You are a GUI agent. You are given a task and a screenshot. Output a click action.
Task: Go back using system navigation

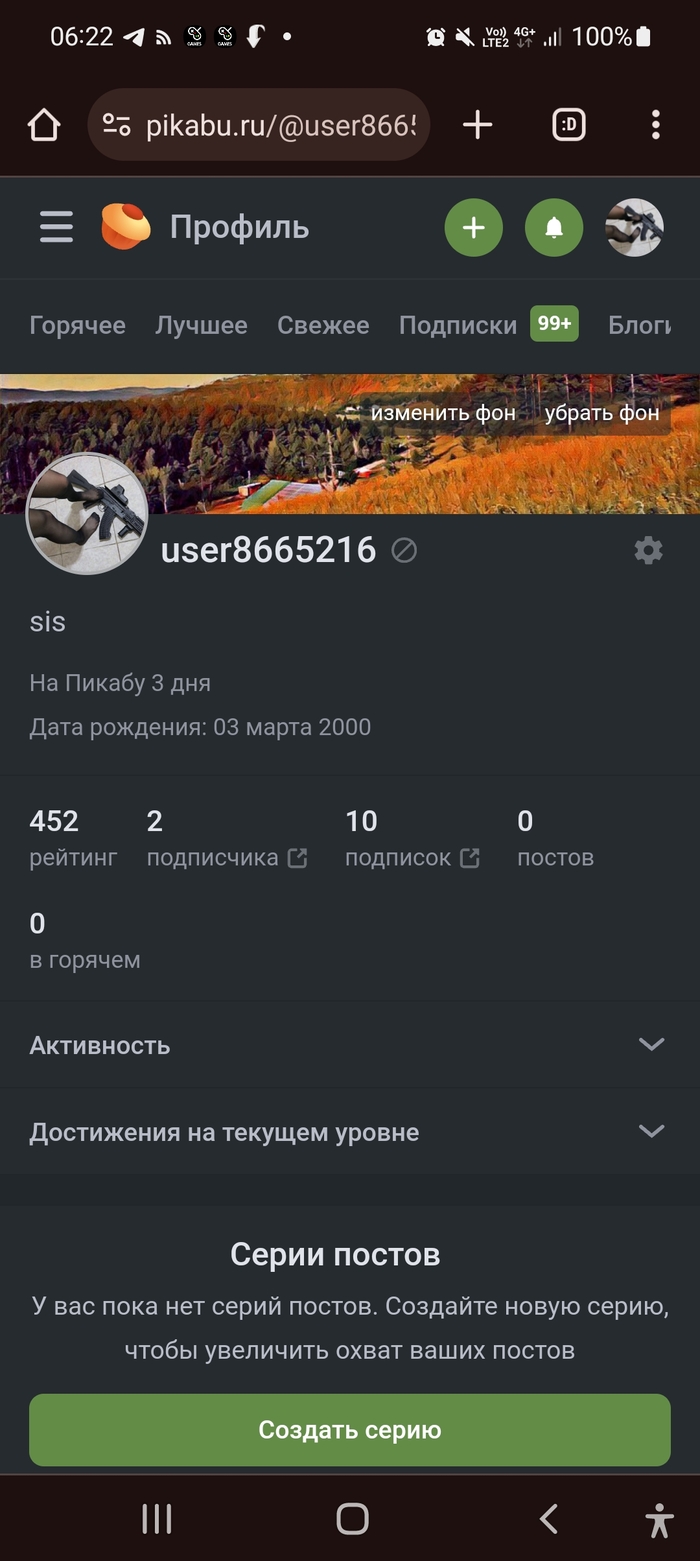(548, 1519)
